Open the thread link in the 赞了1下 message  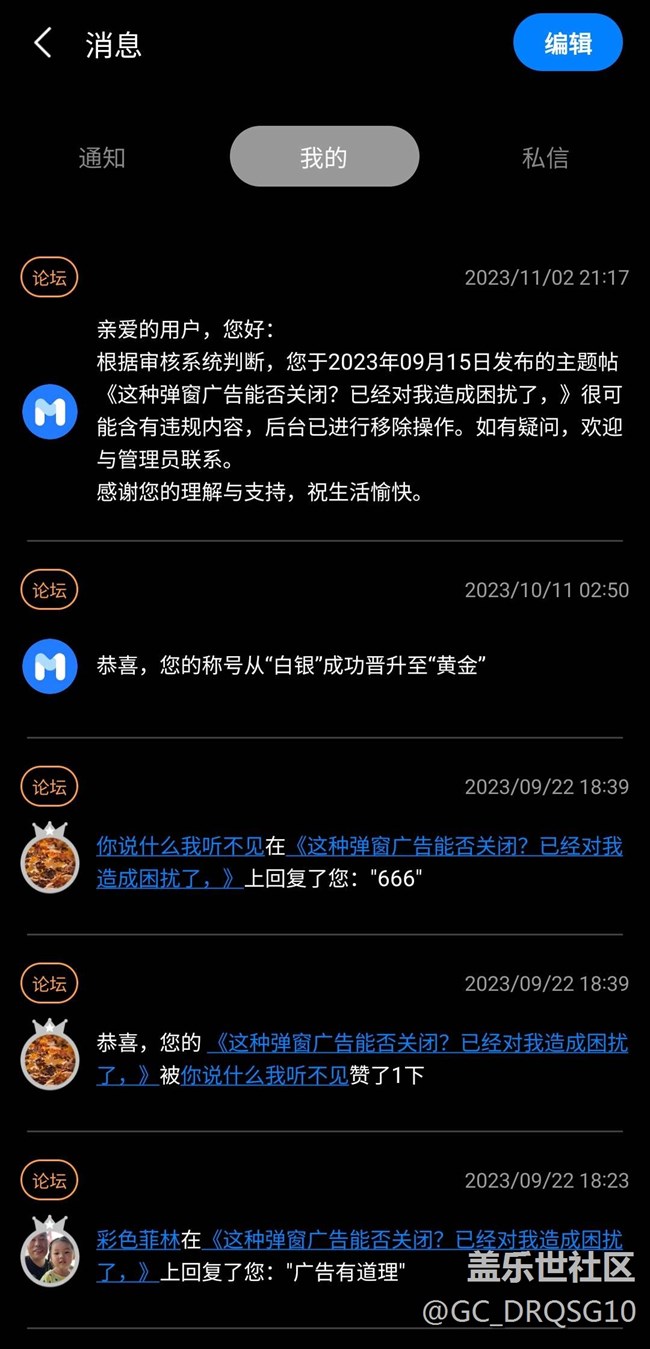point(417,1044)
